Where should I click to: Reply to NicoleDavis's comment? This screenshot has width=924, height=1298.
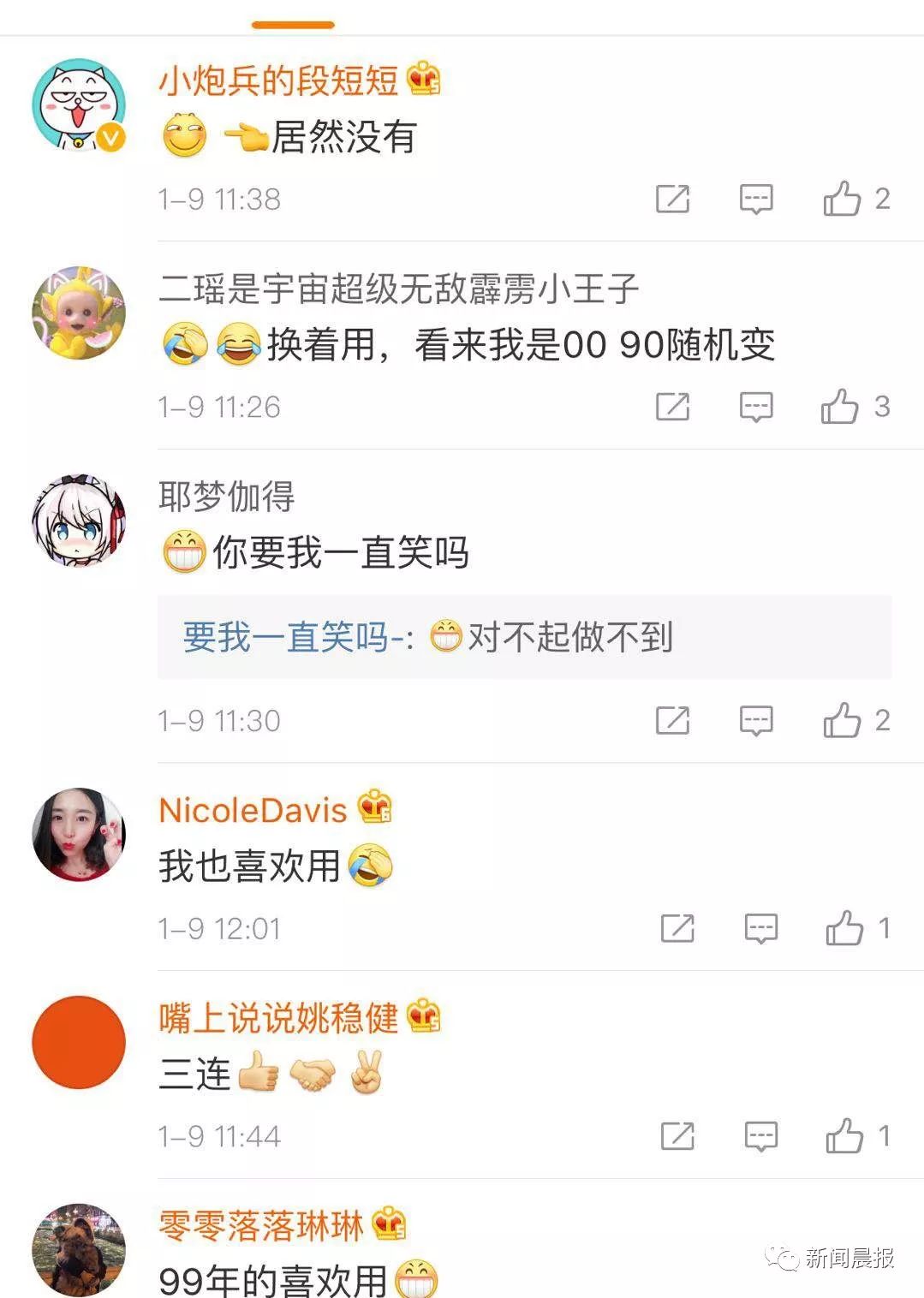pyautogui.click(x=760, y=928)
